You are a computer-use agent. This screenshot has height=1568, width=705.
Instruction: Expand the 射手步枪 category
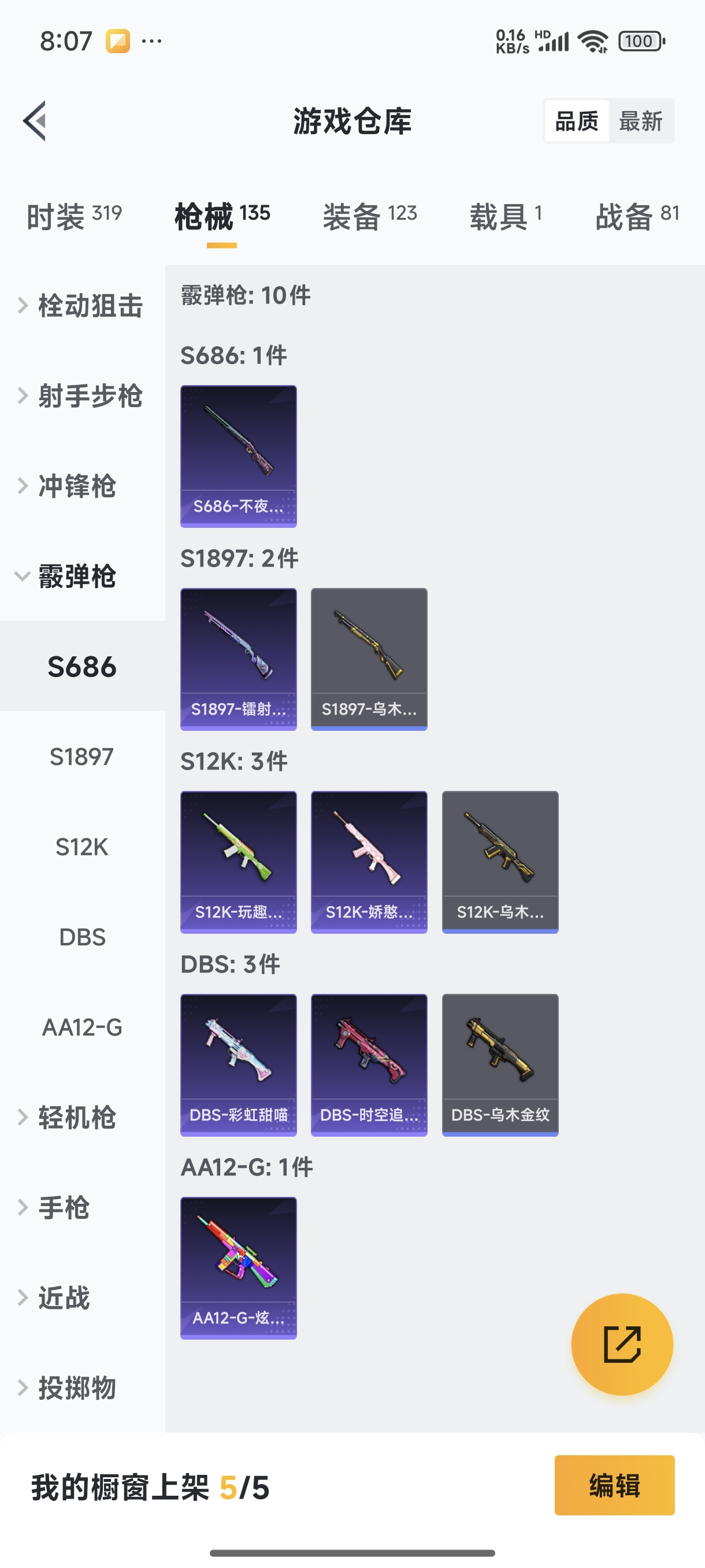coord(82,396)
